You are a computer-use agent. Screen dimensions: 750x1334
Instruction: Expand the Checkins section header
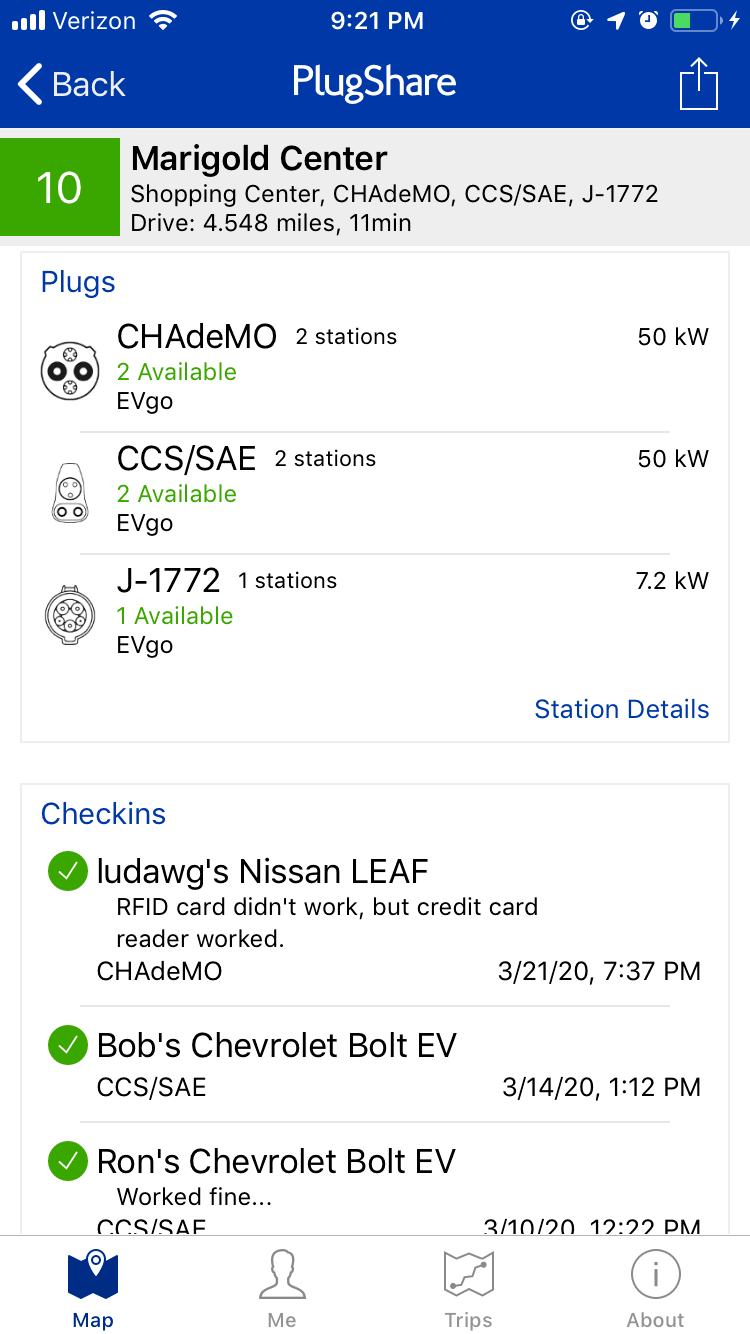[x=103, y=814]
